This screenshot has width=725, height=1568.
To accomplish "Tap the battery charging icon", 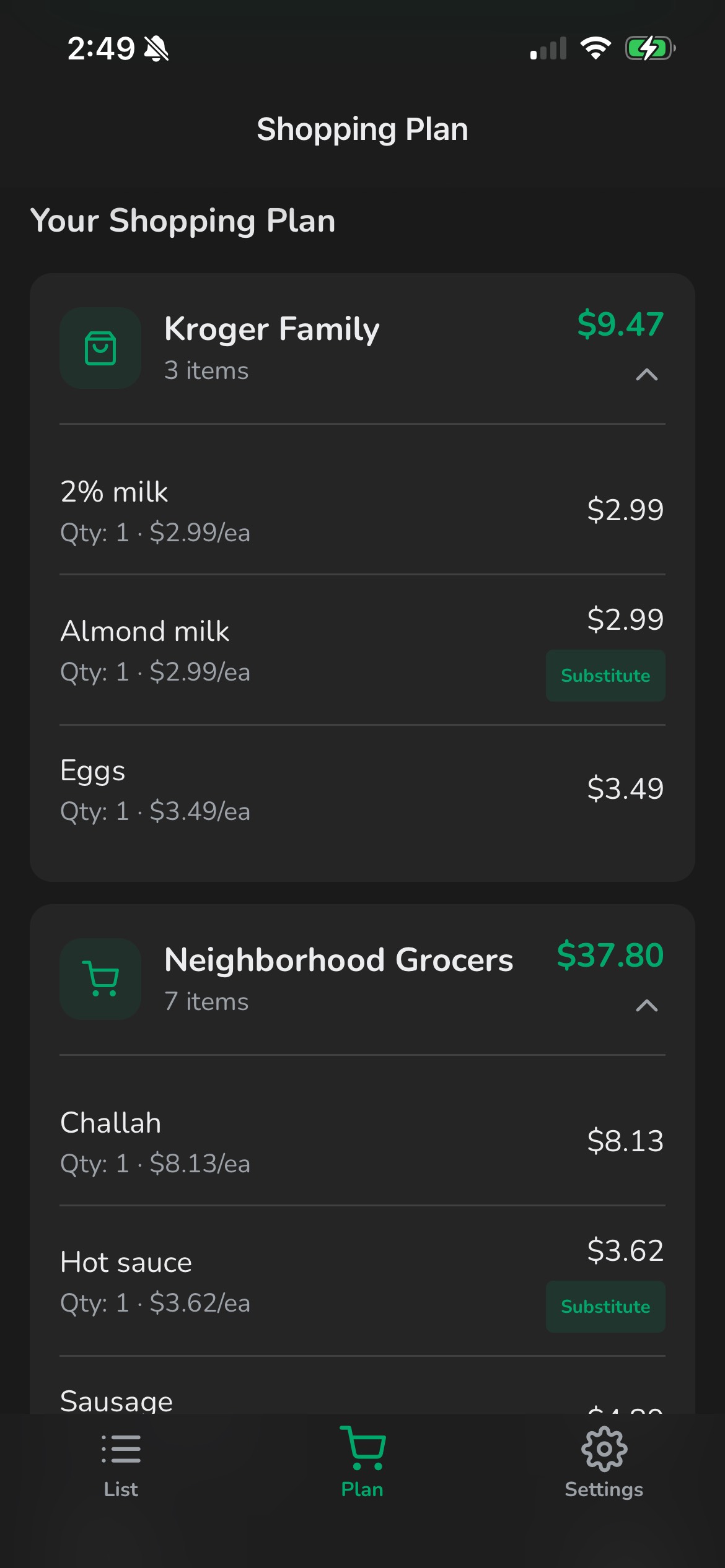I will click(x=649, y=49).
